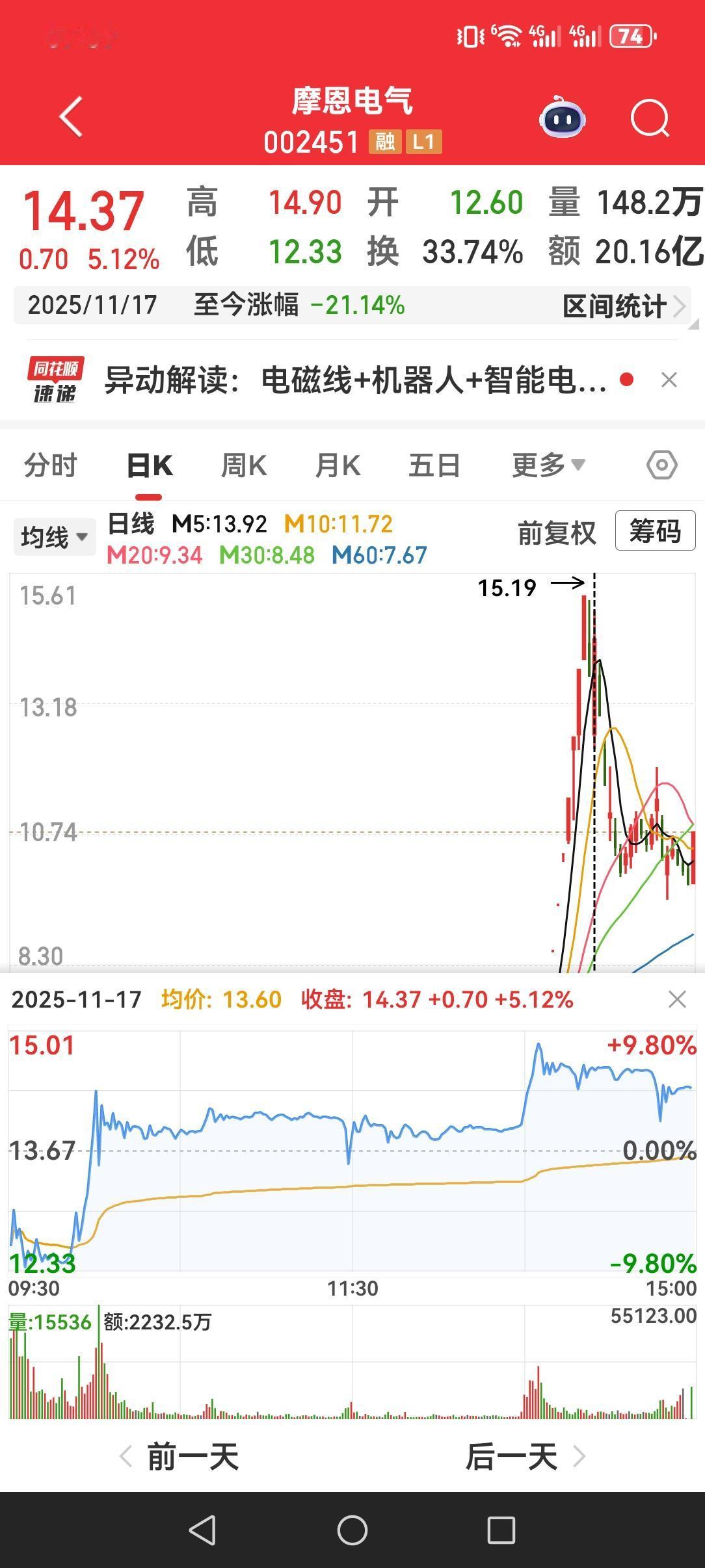705x1568 pixels.
Task: Switch to the 月K monthly chart tab
Action: [338, 465]
